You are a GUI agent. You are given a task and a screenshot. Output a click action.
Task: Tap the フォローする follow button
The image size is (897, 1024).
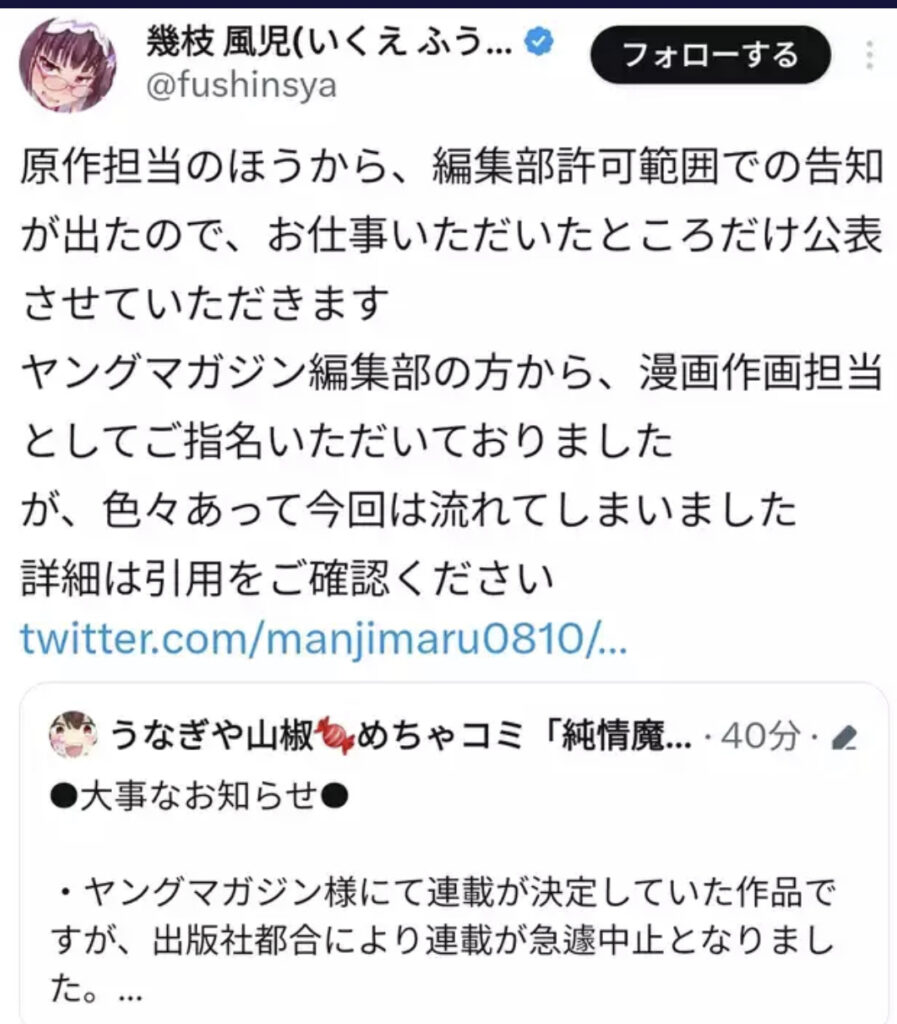(x=710, y=54)
